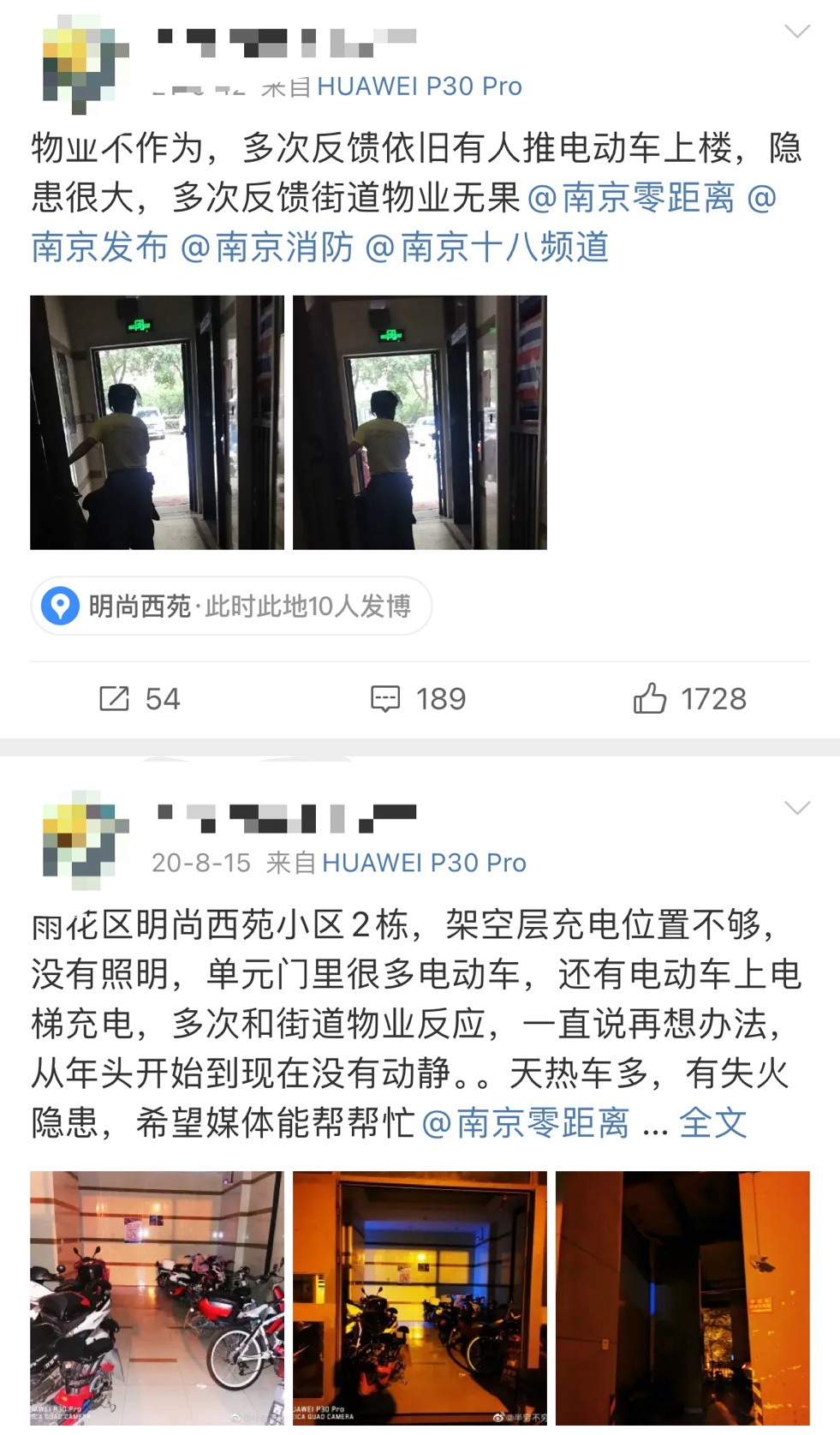The image size is (840, 1435).
Task: Open the 明尚西苑 location chip
Action: pyautogui.click(x=231, y=606)
